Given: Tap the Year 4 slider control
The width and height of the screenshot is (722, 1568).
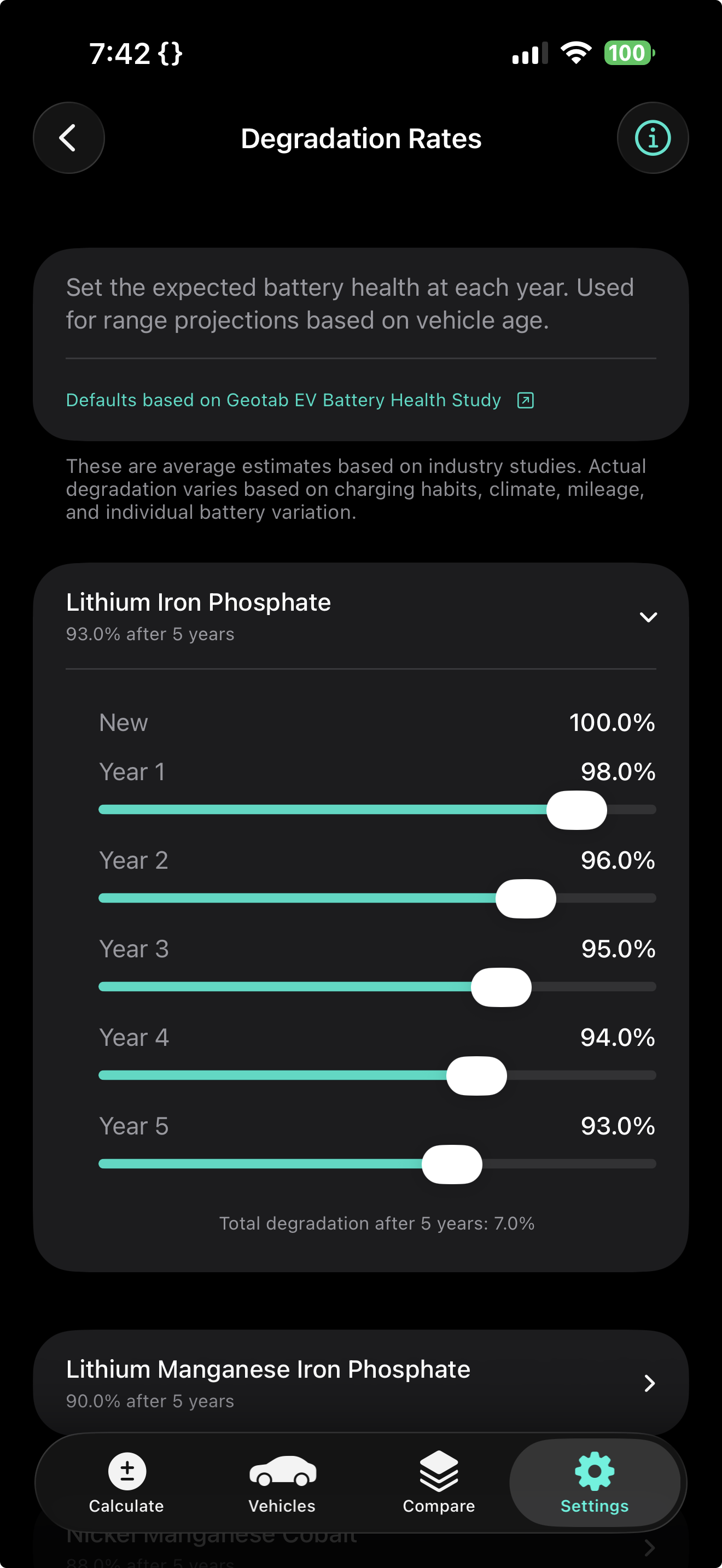Looking at the screenshot, I should (476, 1075).
